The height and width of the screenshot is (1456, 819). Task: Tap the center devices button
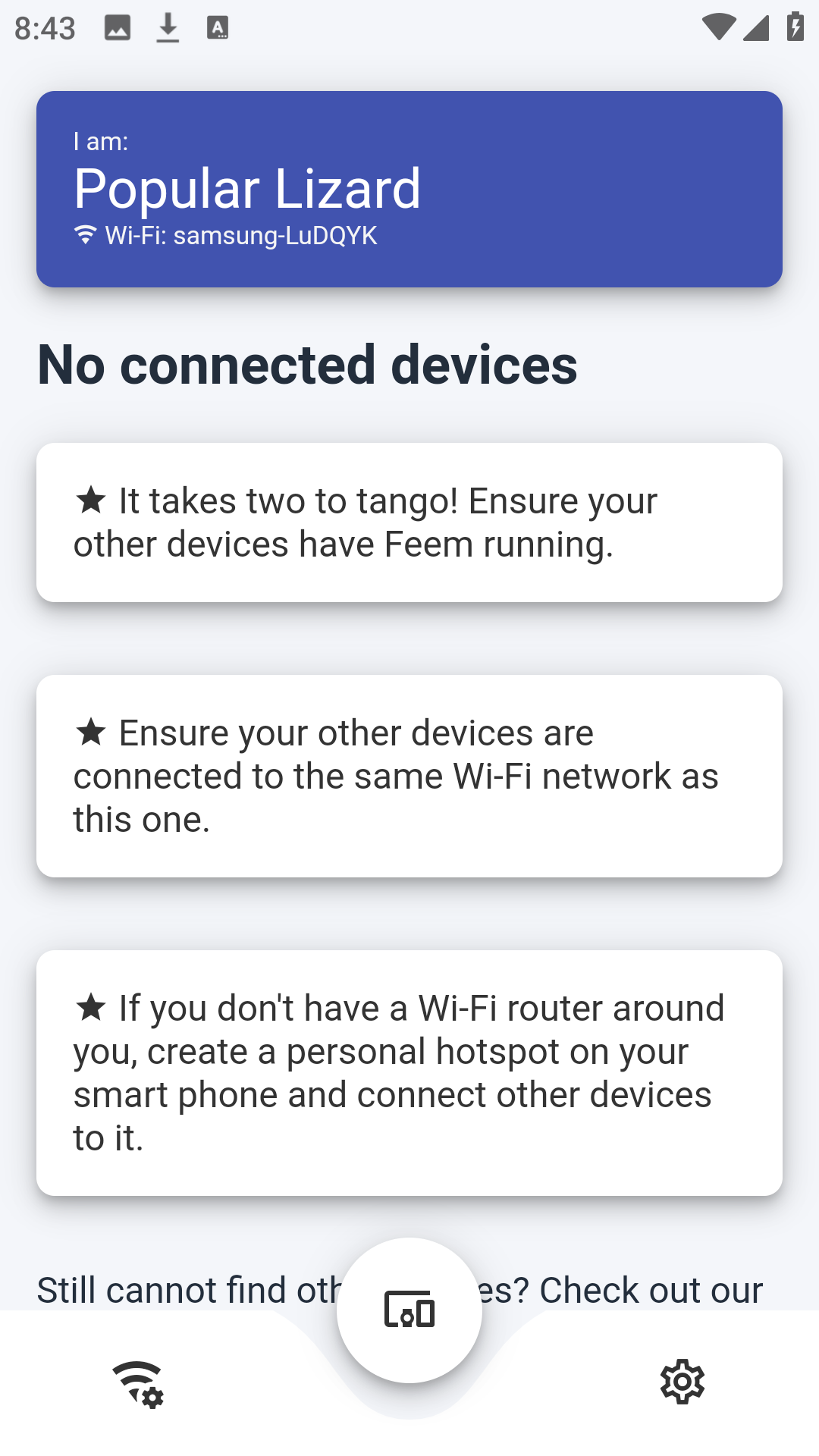[409, 1310]
